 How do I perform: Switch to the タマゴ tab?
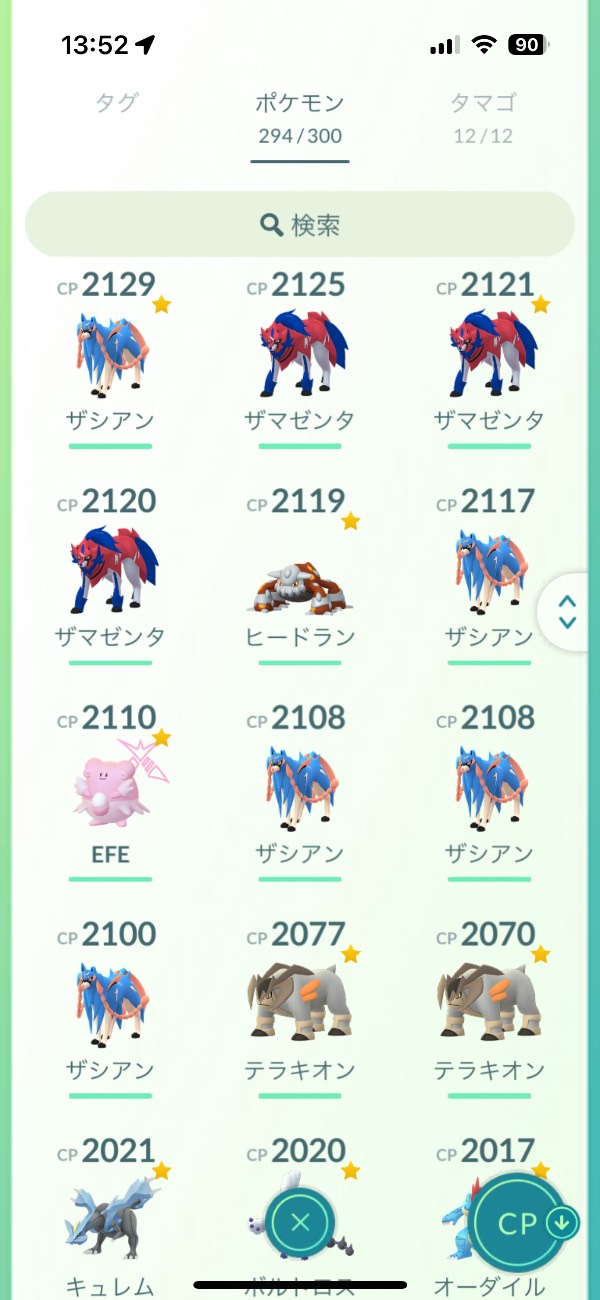tap(483, 117)
